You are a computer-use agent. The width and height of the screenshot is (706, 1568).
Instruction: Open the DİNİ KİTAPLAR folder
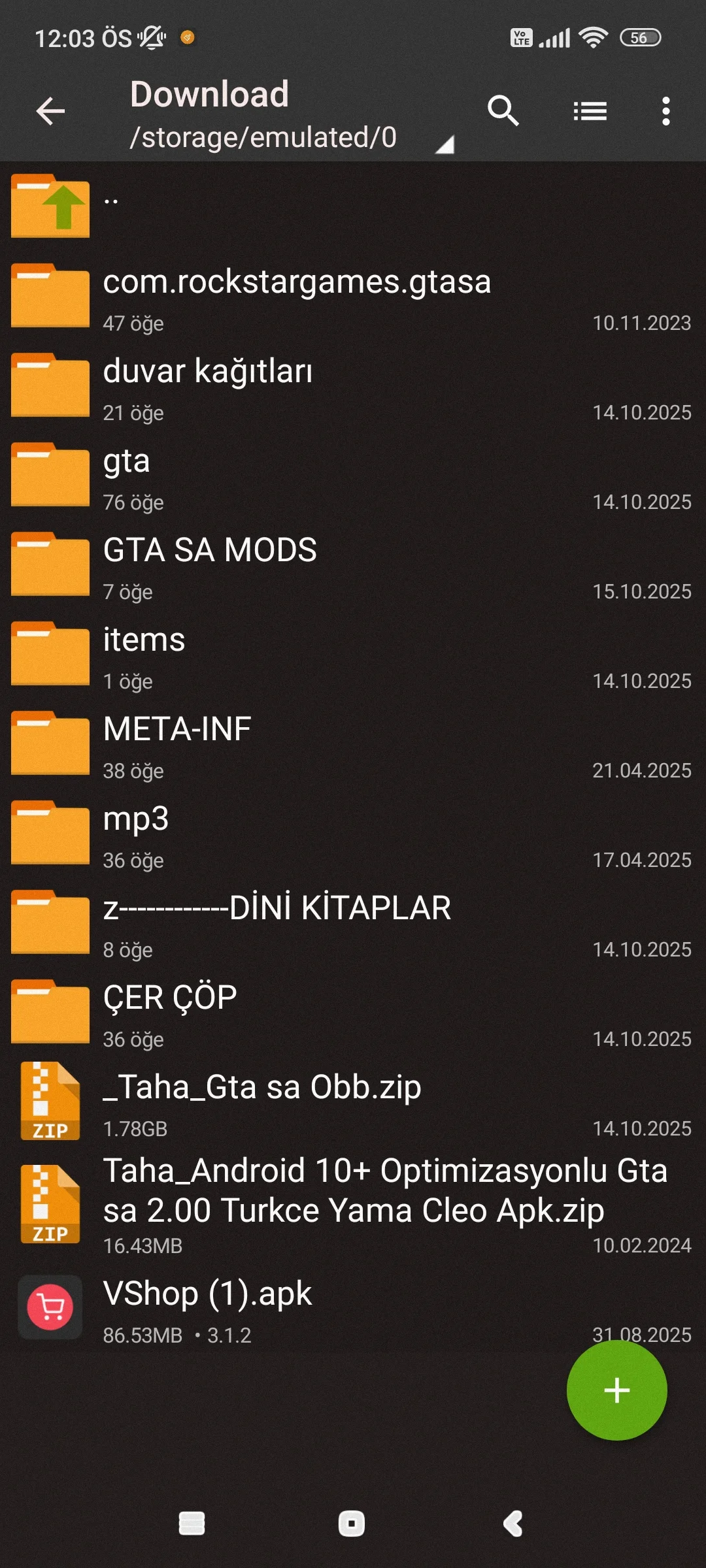click(x=277, y=922)
